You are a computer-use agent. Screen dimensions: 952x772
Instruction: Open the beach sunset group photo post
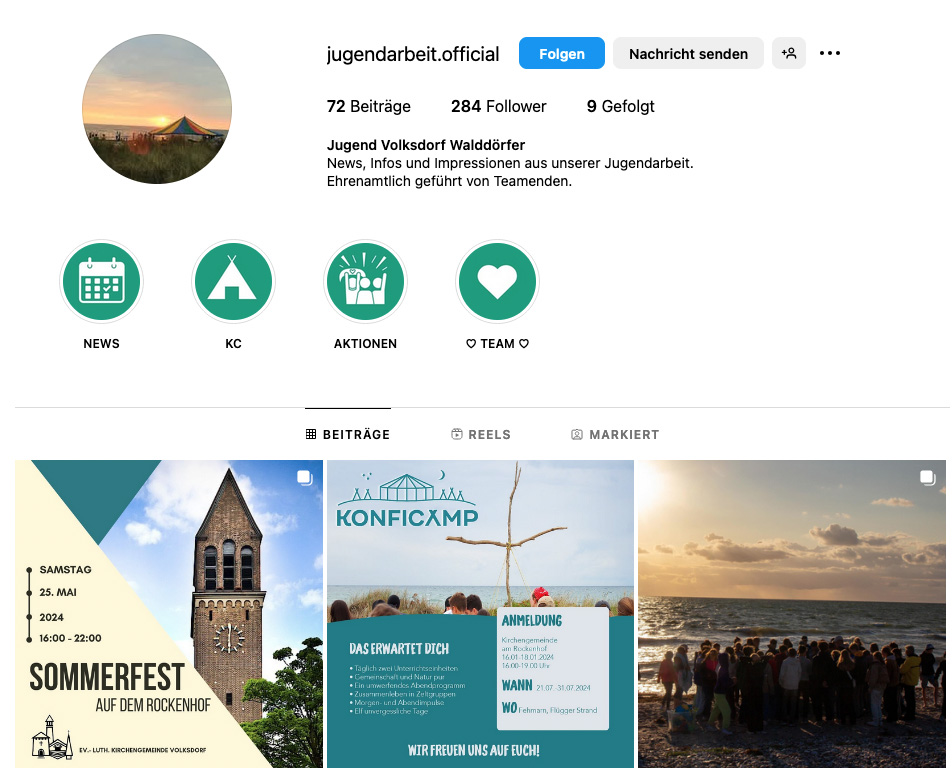tap(791, 613)
